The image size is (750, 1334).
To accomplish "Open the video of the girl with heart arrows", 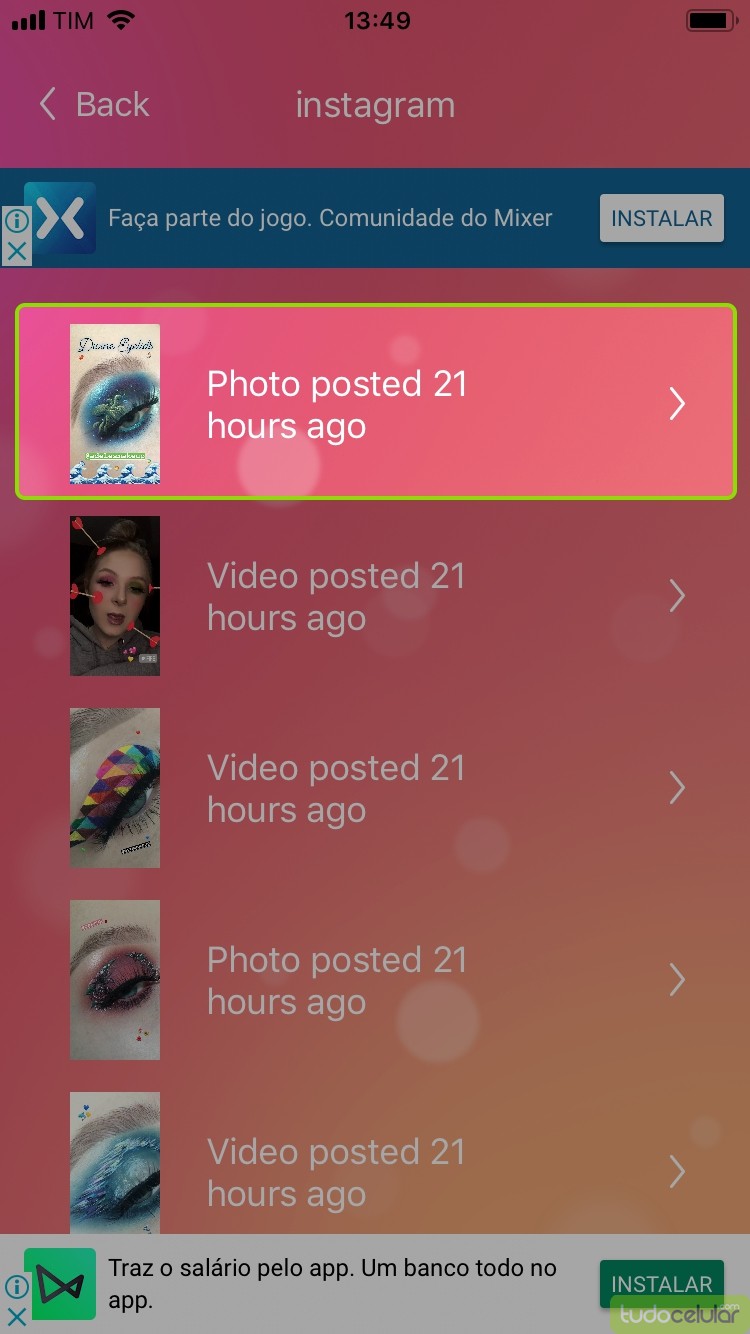I will pyautogui.click(x=375, y=596).
